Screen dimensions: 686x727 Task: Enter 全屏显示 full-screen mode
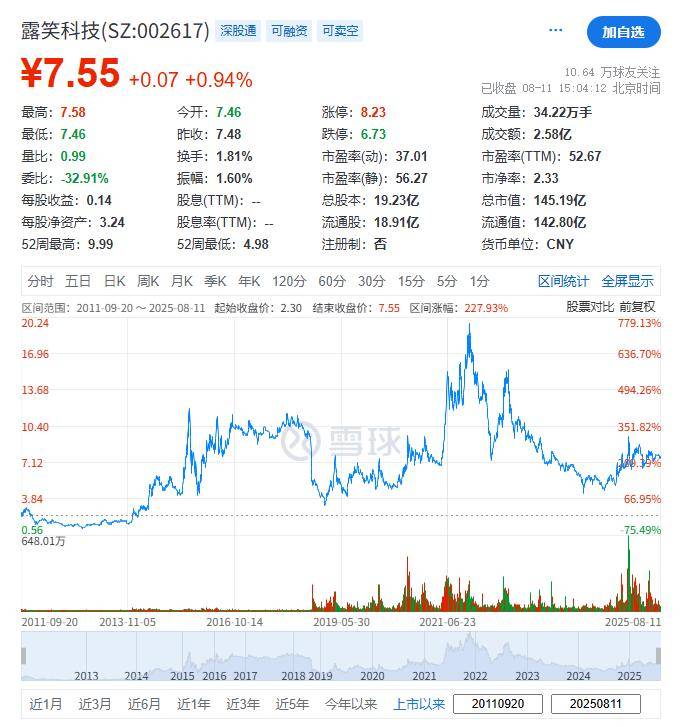pyautogui.click(x=627, y=281)
